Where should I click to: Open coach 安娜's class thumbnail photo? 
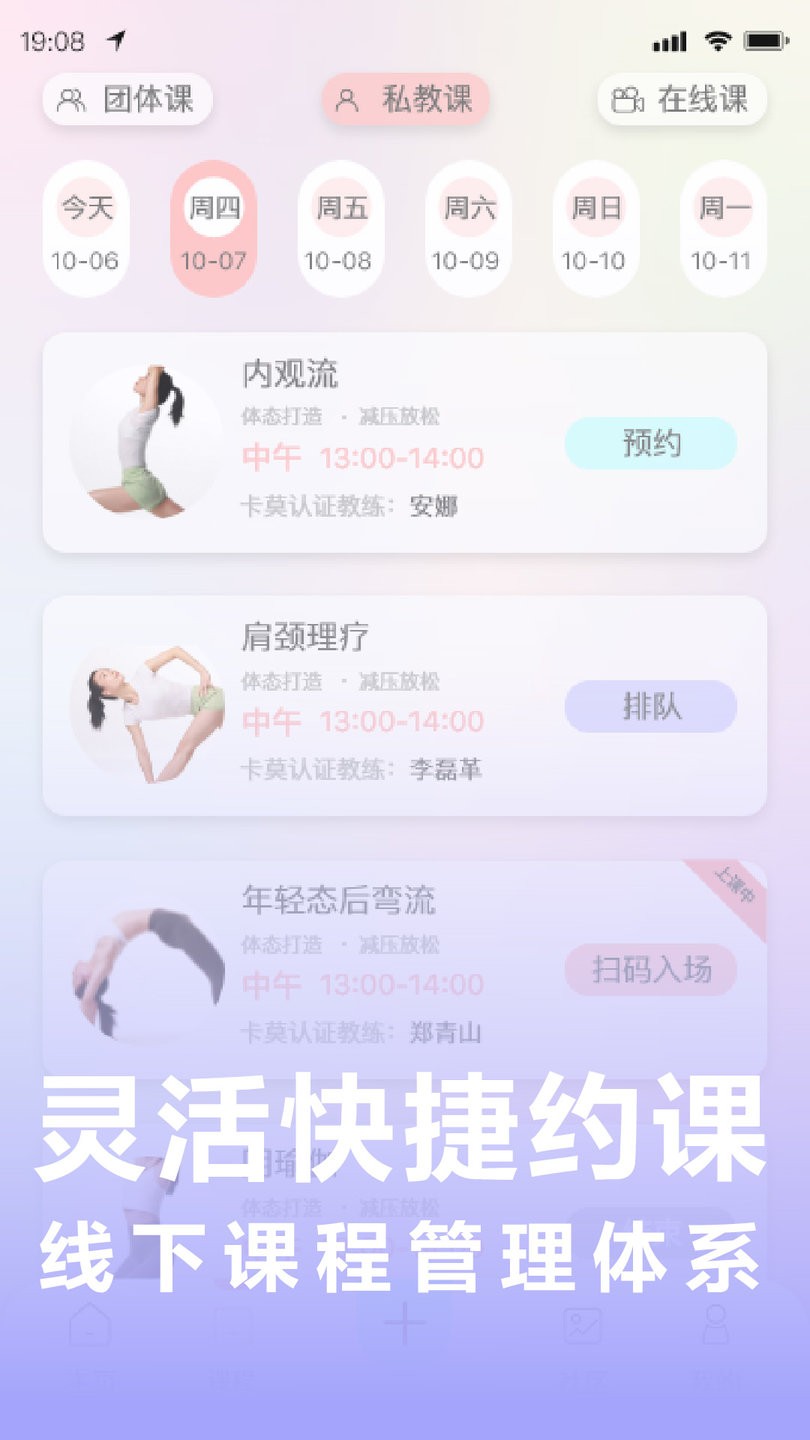(145, 438)
